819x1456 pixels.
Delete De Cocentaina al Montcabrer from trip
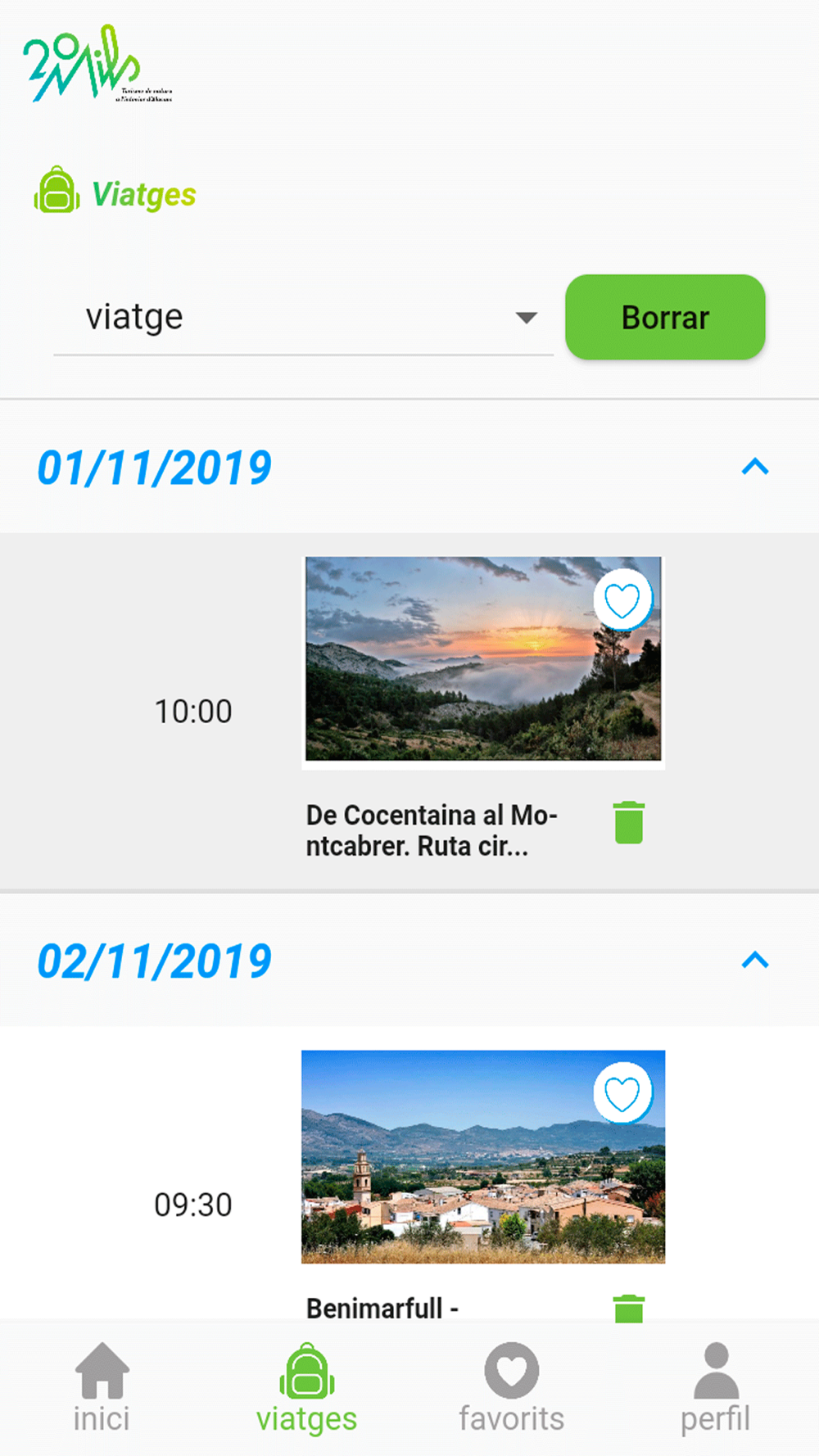pyautogui.click(x=629, y=822)
